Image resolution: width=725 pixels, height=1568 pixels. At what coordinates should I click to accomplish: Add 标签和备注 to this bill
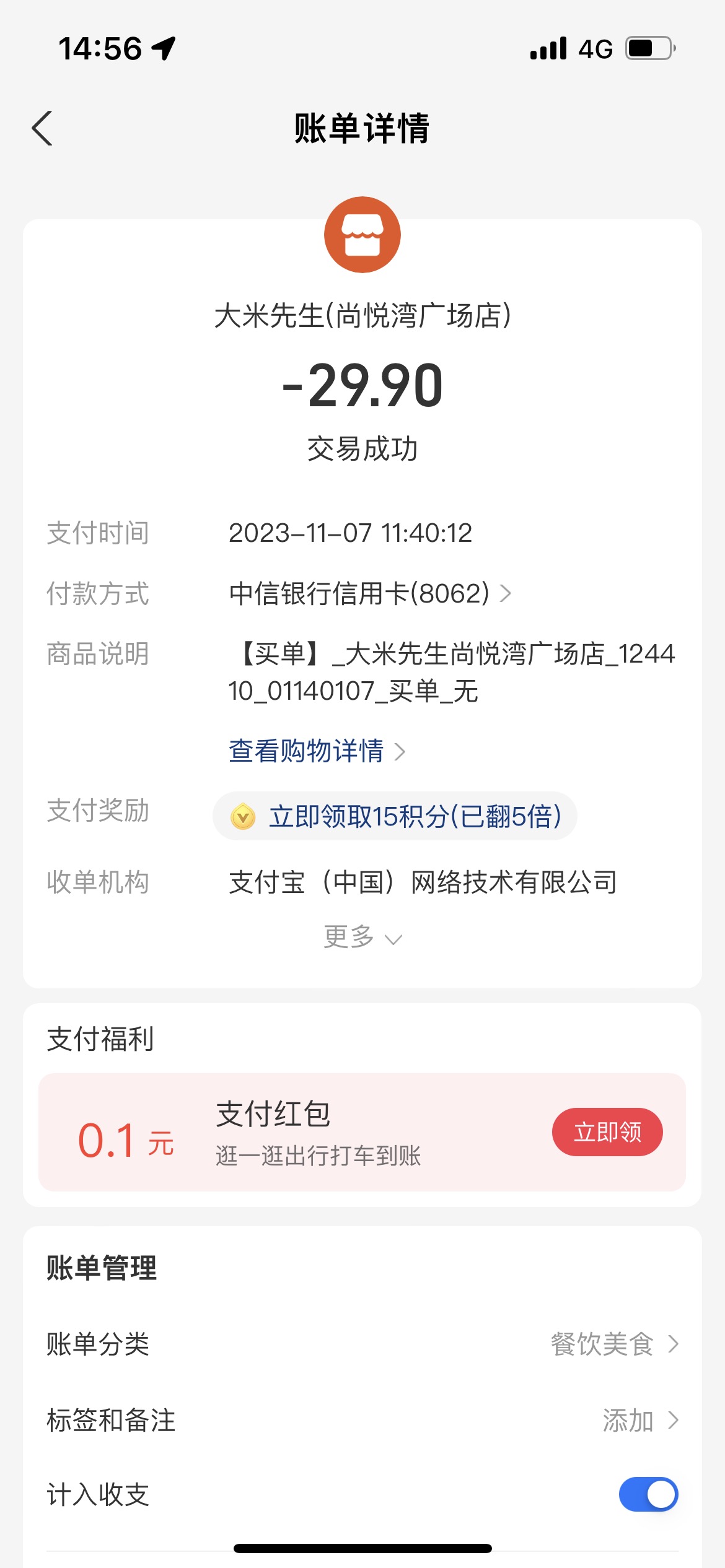(x=362, y=1420)
